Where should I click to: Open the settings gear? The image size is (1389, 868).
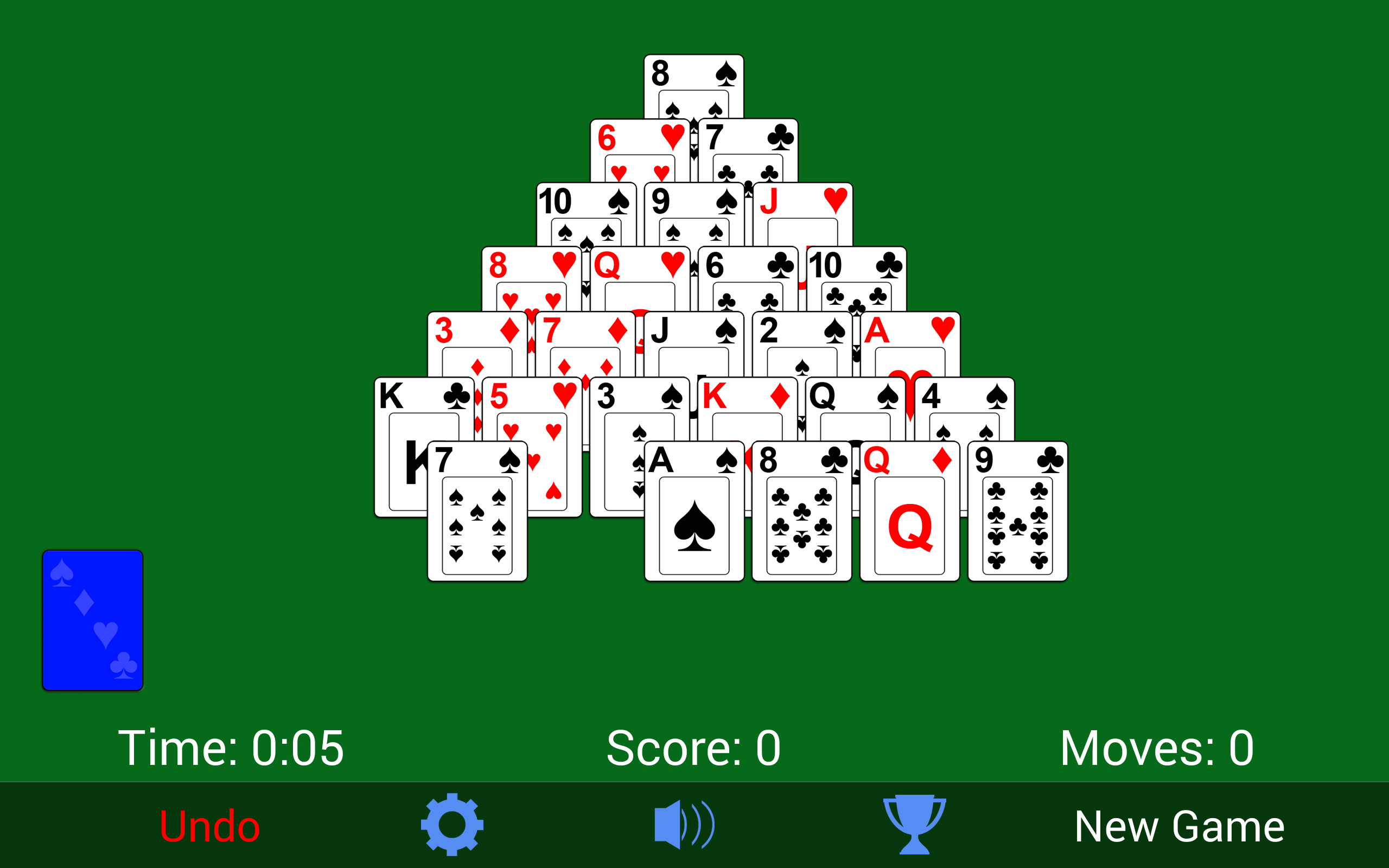[x=452, y=825]
